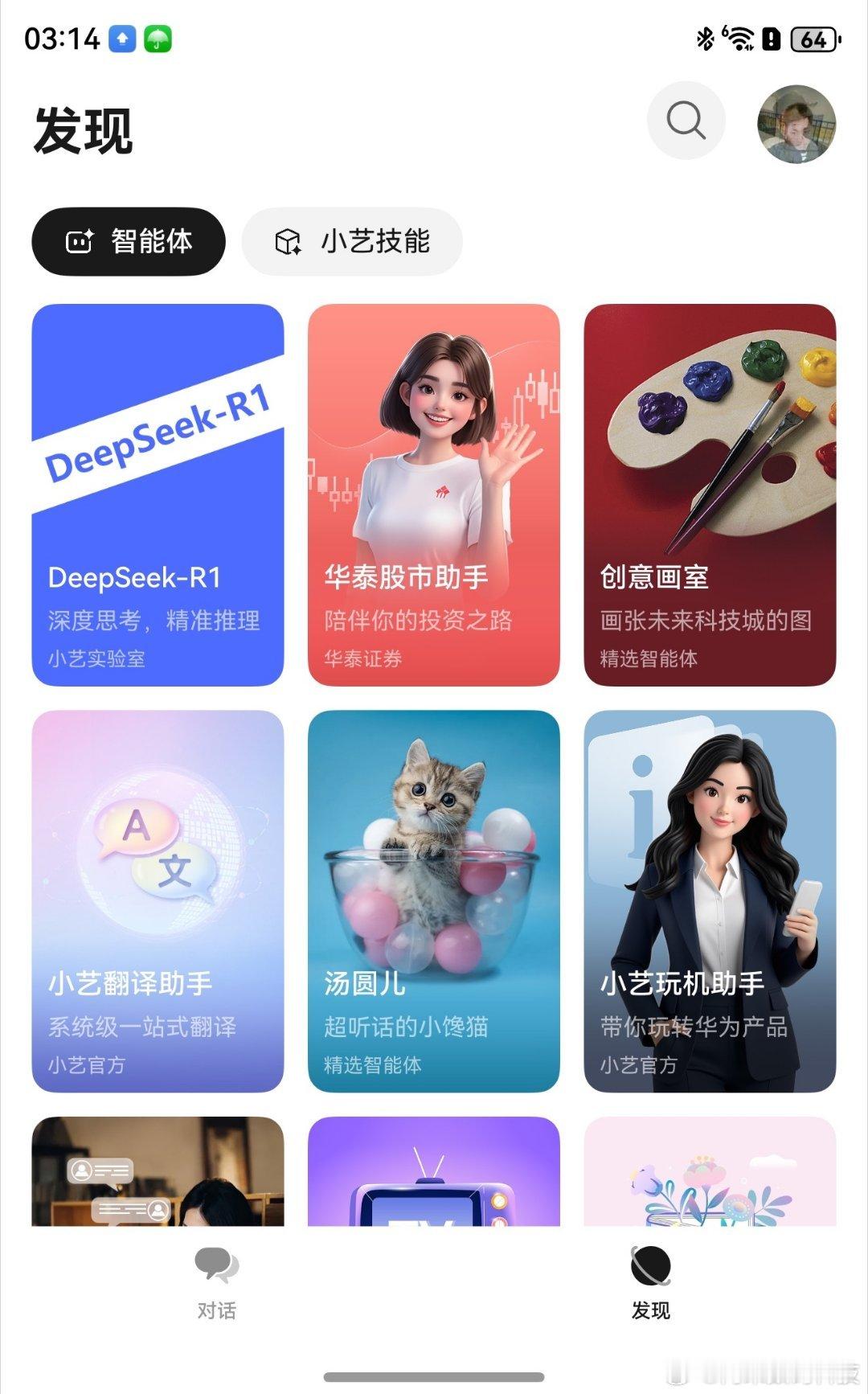Open the DeepSeek-R1 agent card

pos(158,495)
